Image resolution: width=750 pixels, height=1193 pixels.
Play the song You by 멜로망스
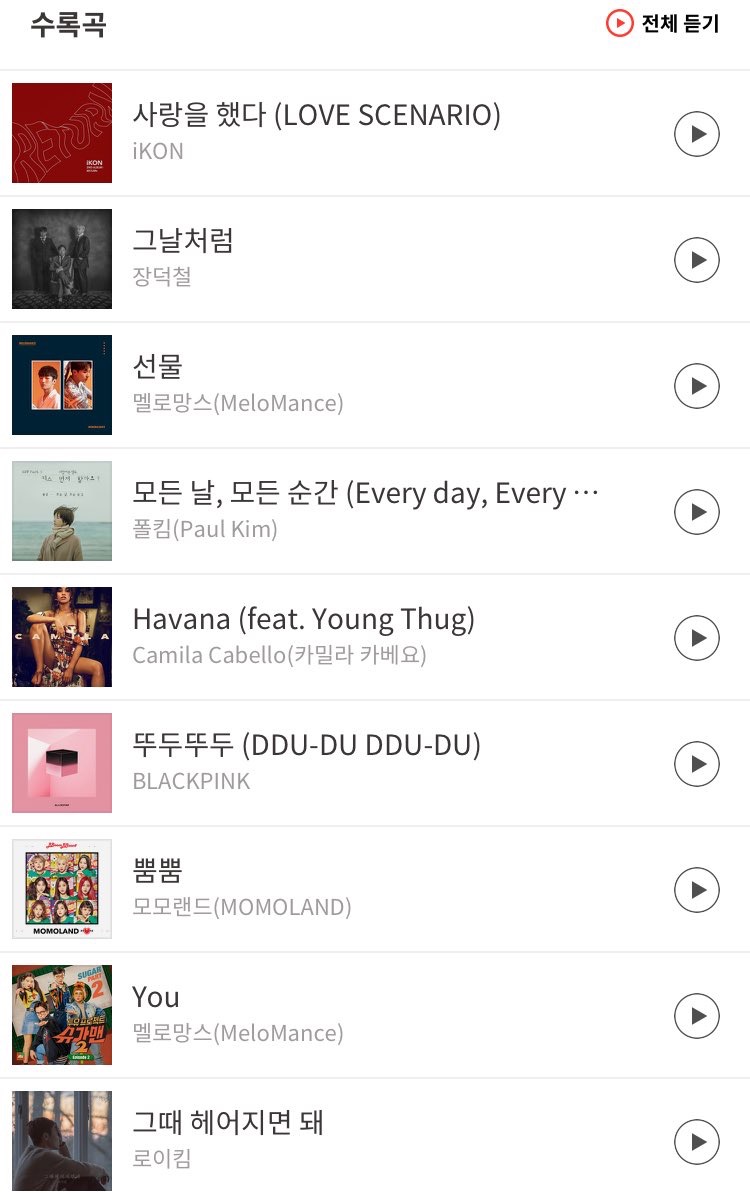pyautogui.click(x=697, y=1016)
